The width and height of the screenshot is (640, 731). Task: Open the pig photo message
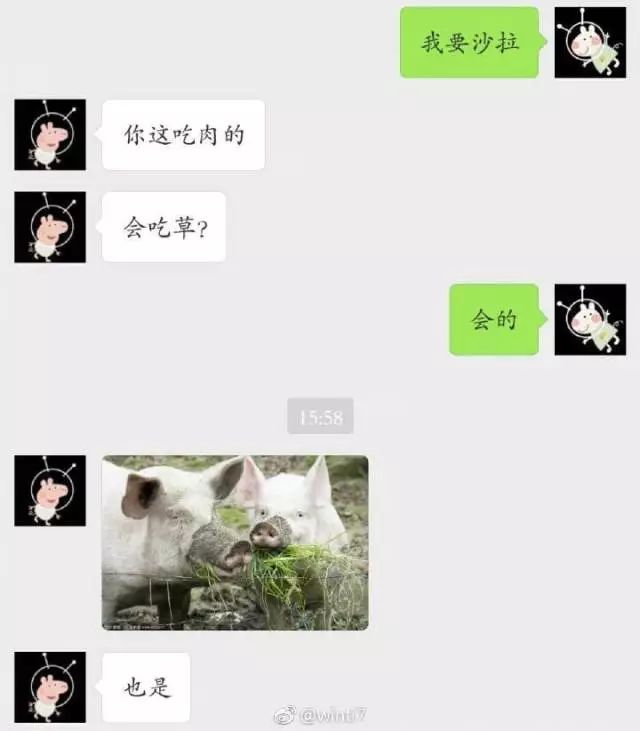coord(235,542)
